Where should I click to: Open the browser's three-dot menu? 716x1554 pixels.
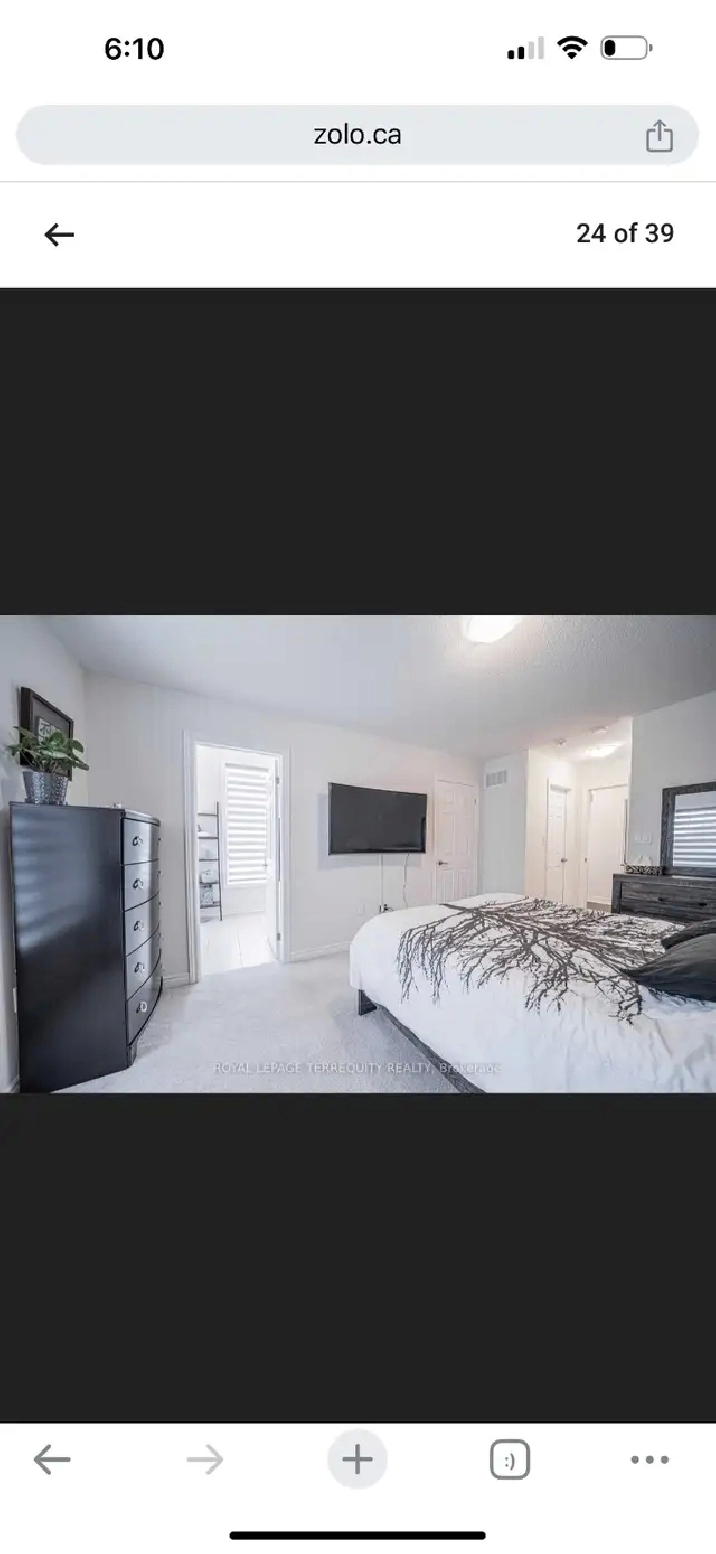(650, 1460)
